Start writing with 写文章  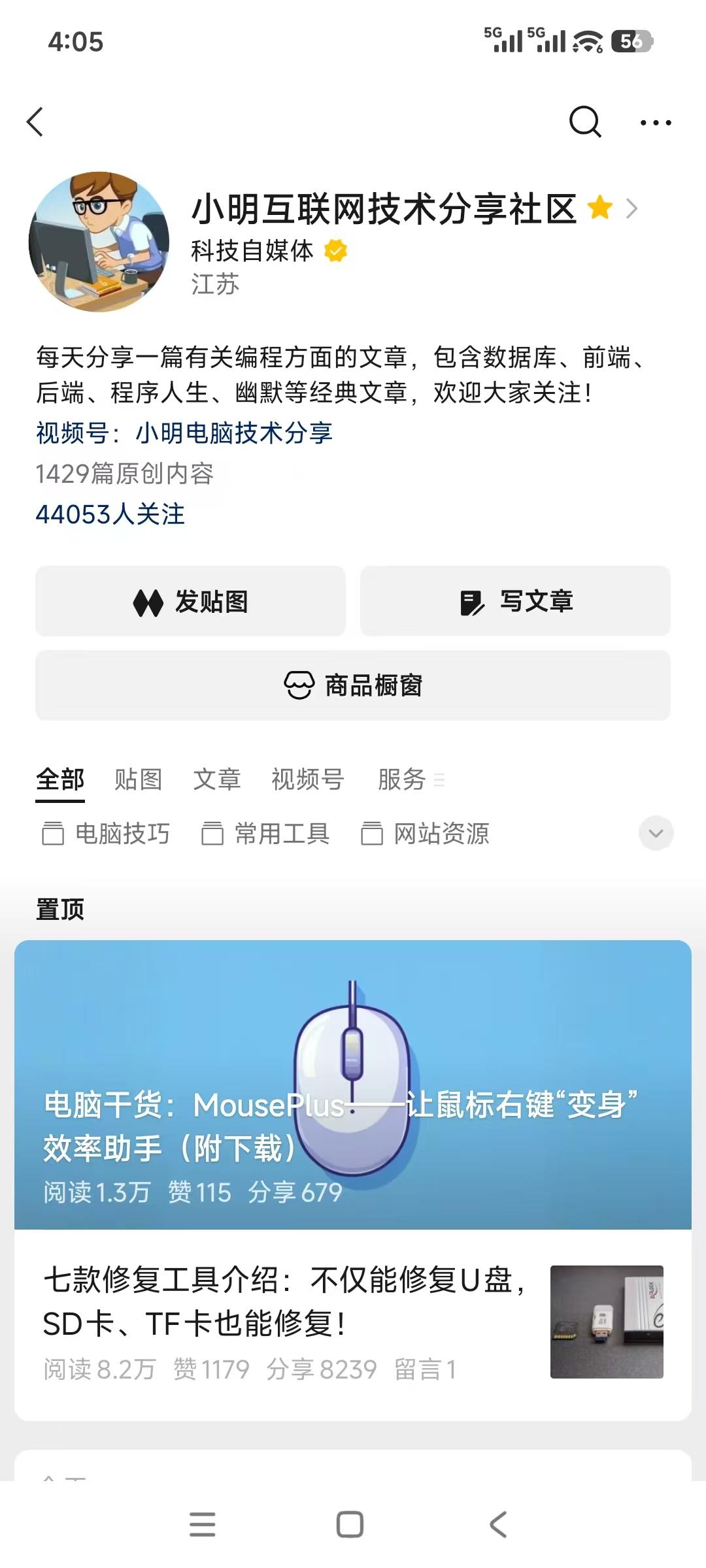tap(515, 601)
